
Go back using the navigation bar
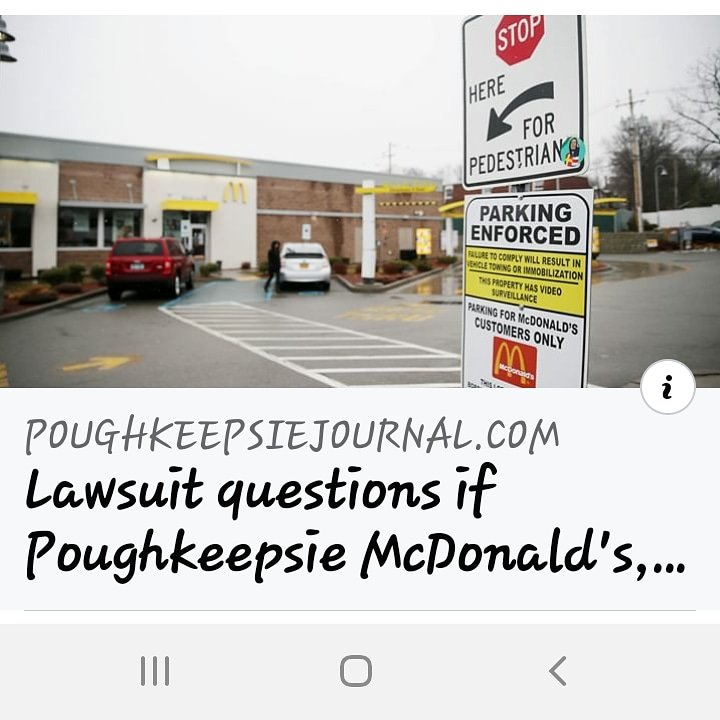point(558,670)
